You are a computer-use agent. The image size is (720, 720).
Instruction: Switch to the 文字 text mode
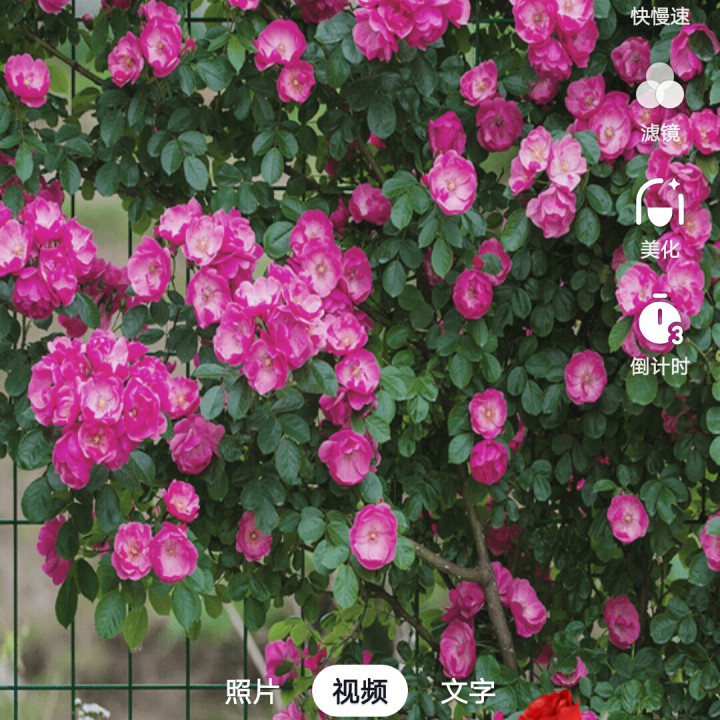(x=468, y=691)
